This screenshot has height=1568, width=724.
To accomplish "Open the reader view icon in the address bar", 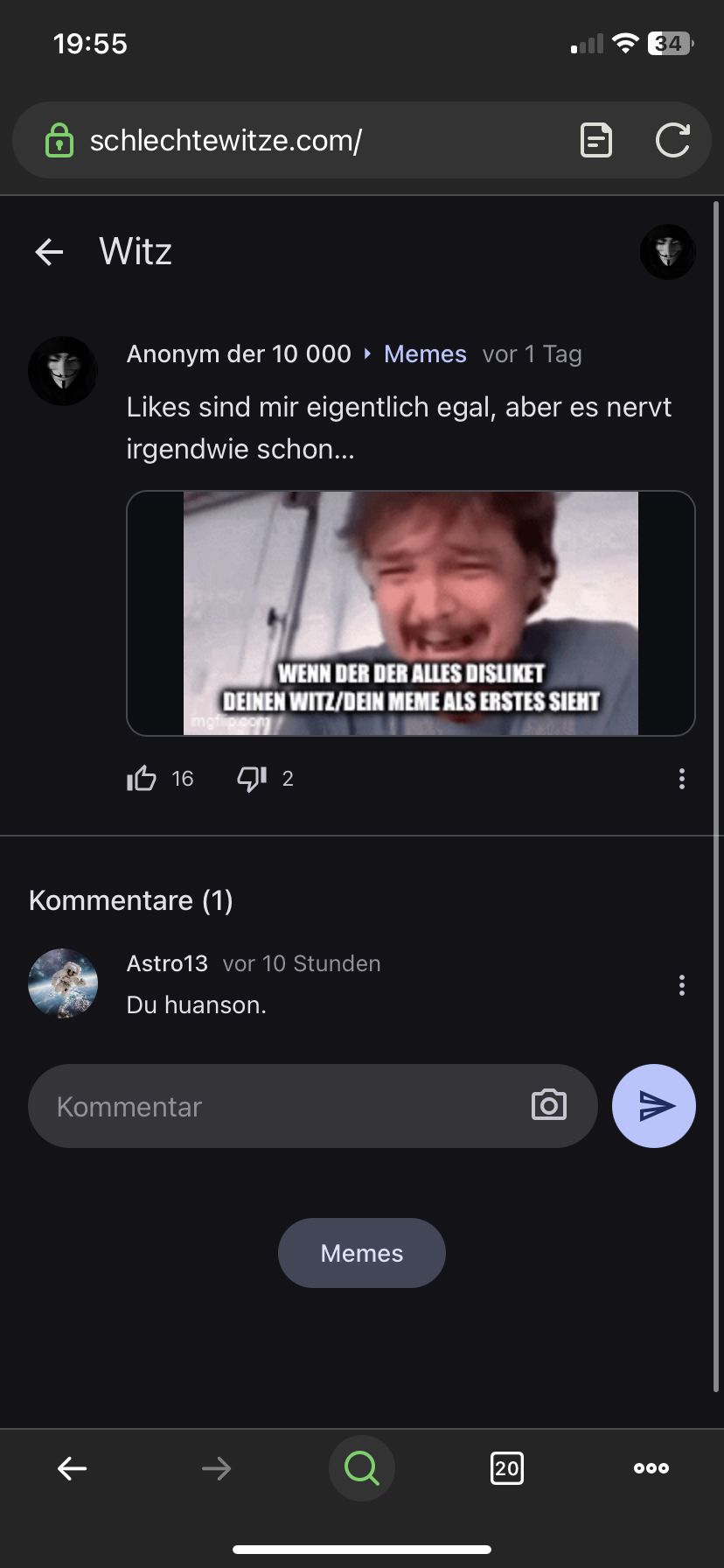I will point(596,140).
